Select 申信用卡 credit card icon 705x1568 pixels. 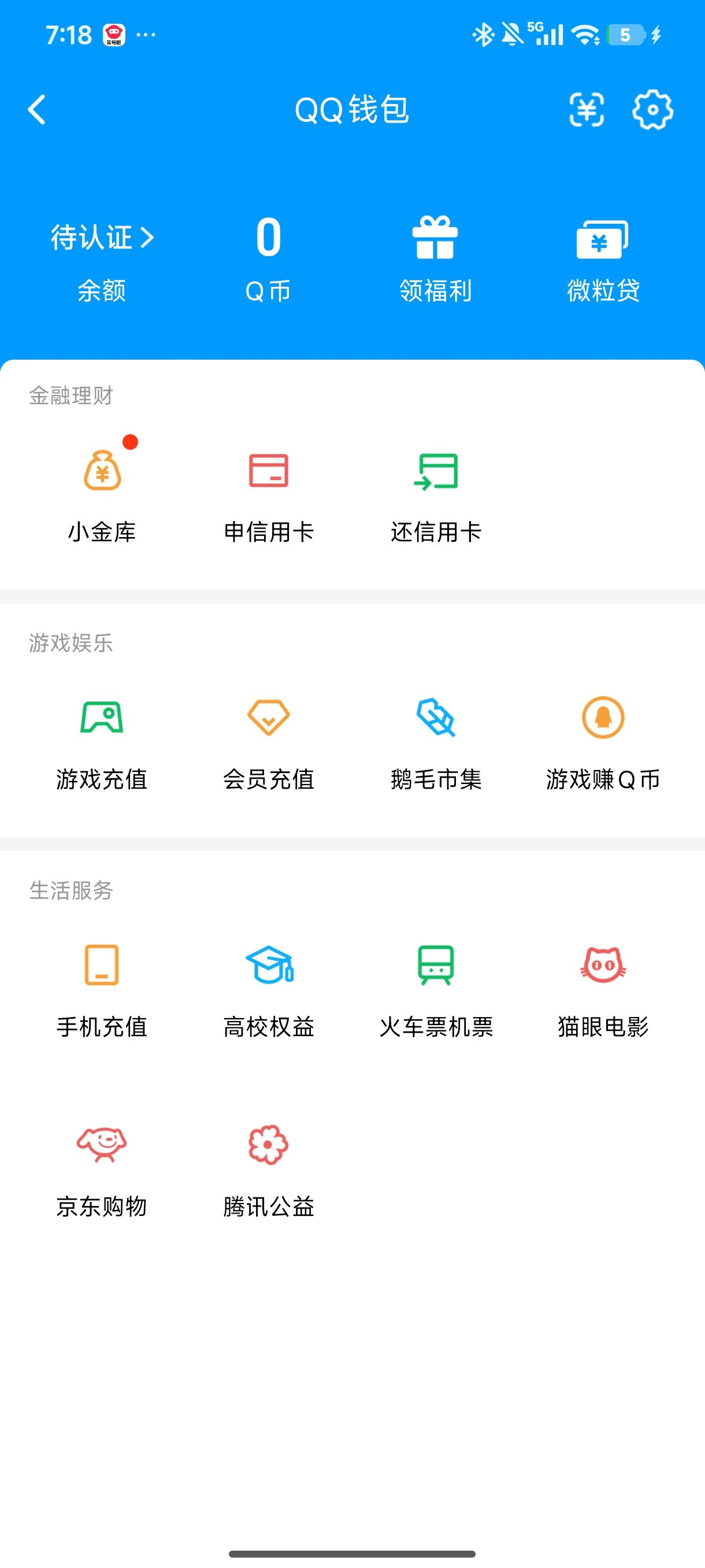269,493
